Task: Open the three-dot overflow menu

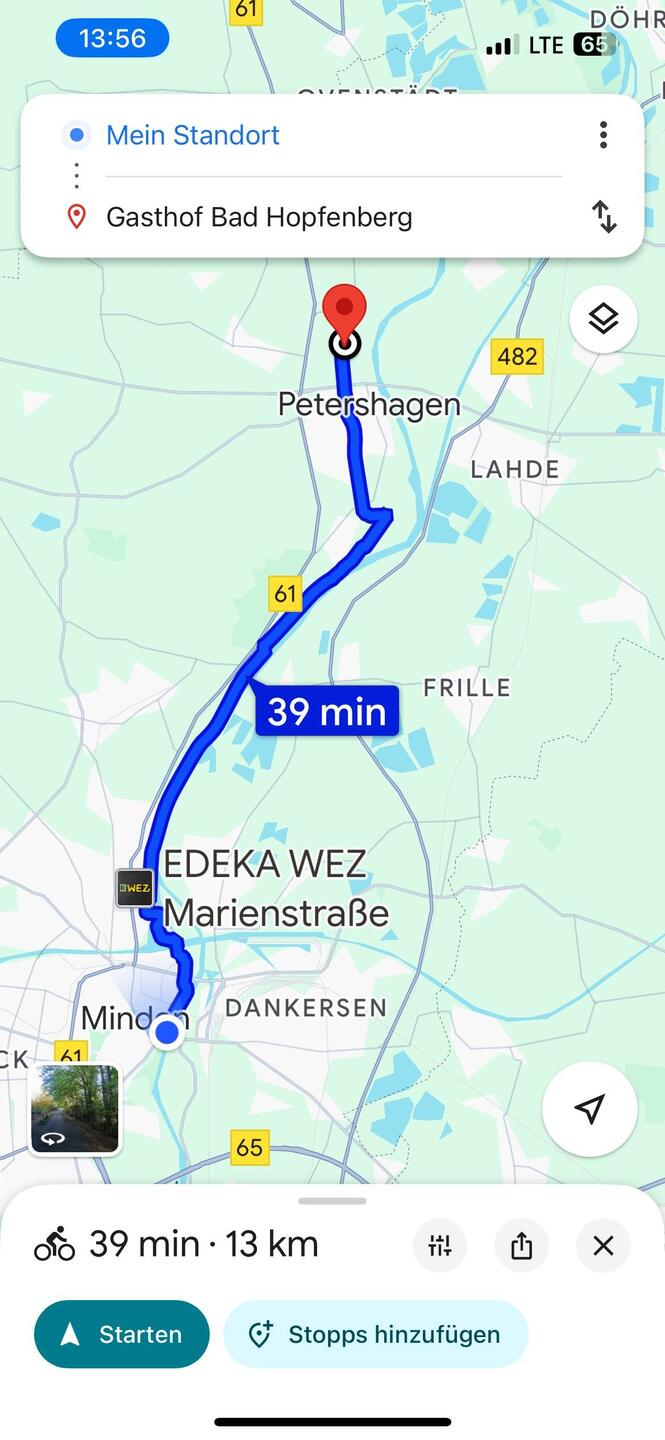Action: pyautogui.click(x=603, y=135)
